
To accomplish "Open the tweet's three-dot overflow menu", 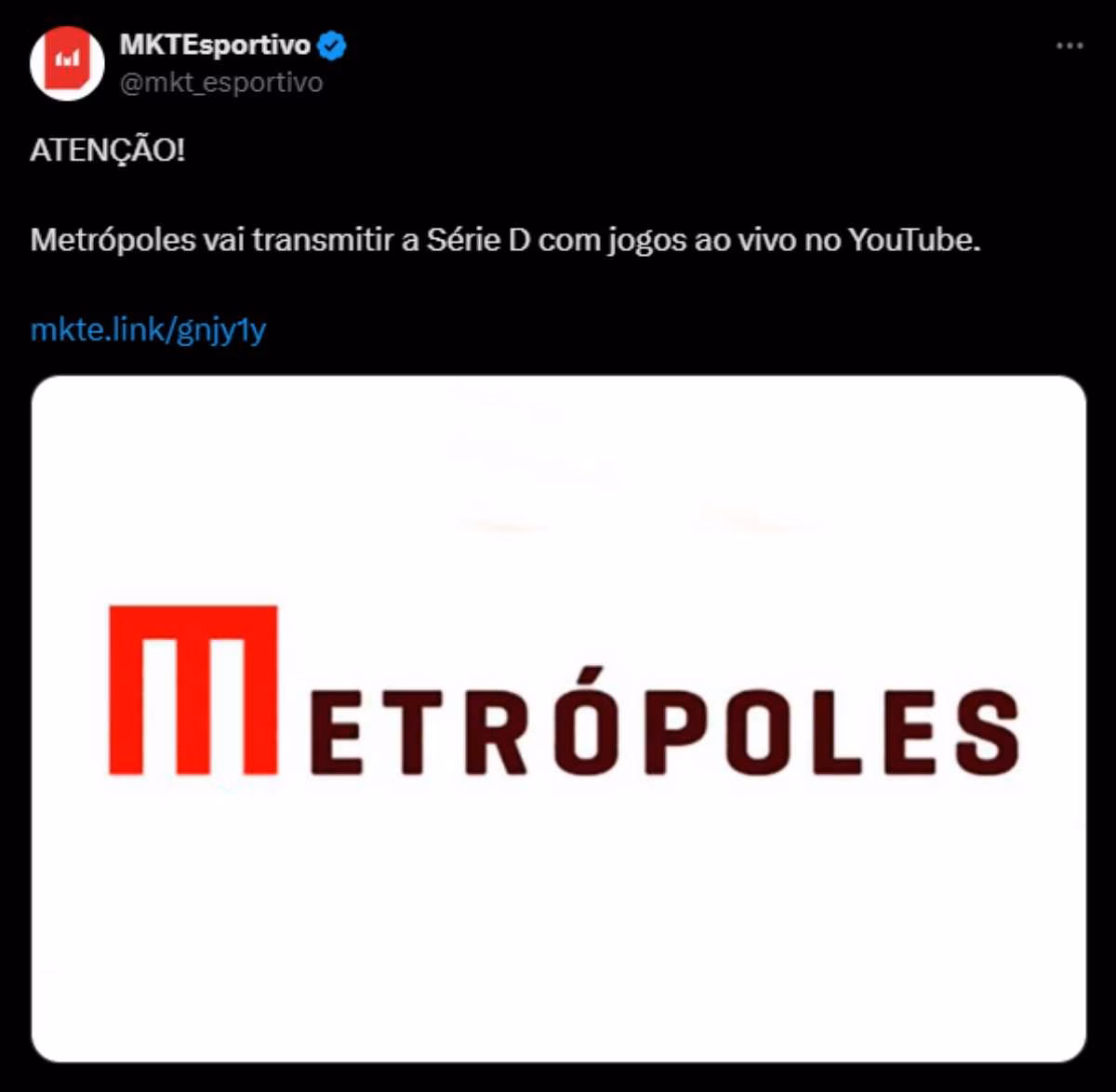I will (1069, 46).
